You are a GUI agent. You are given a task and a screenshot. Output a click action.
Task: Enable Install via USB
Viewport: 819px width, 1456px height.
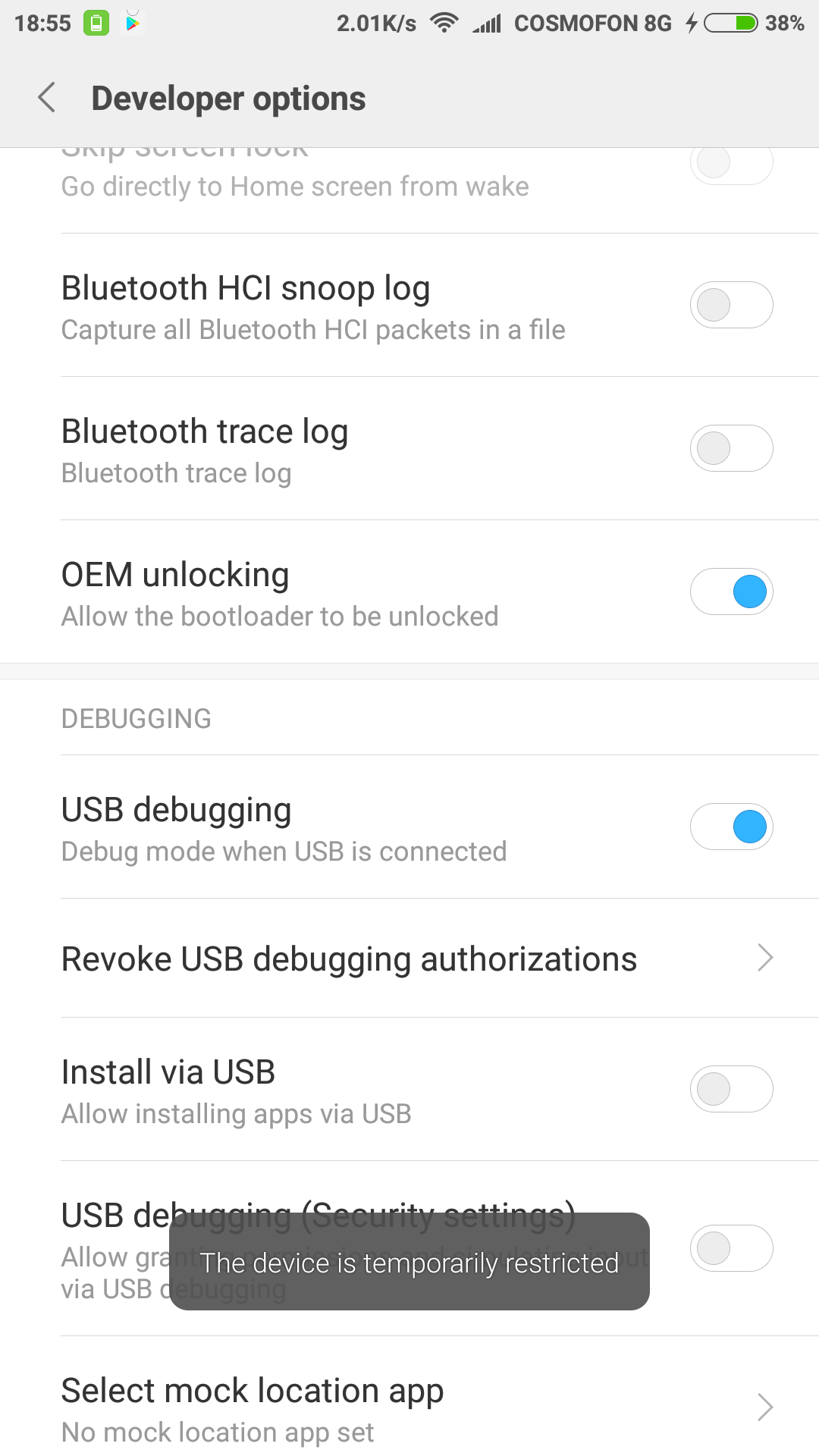point(731,1089)
